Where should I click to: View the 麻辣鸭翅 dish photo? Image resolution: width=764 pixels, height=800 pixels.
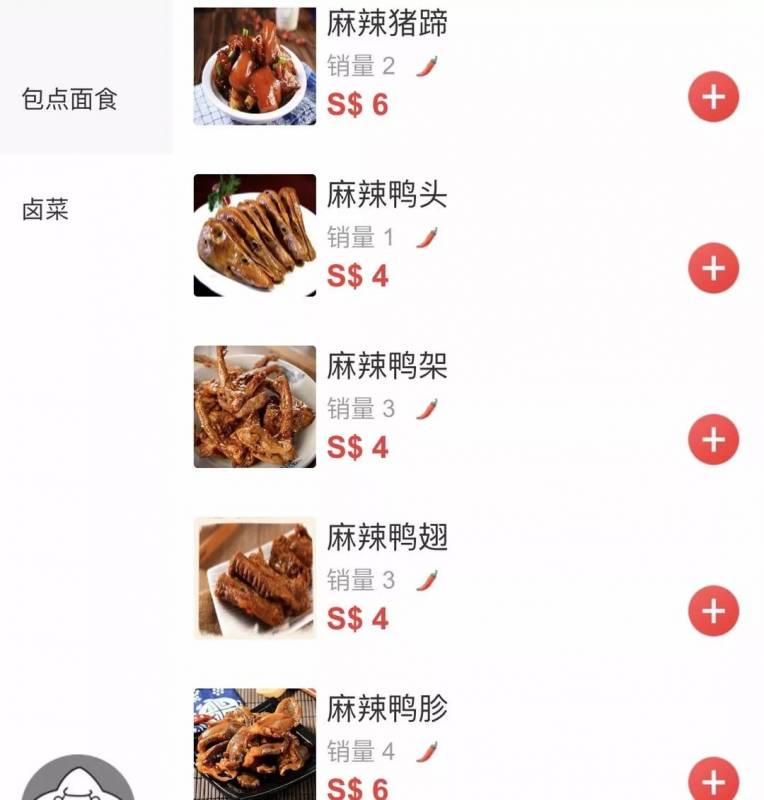point(254,578)
